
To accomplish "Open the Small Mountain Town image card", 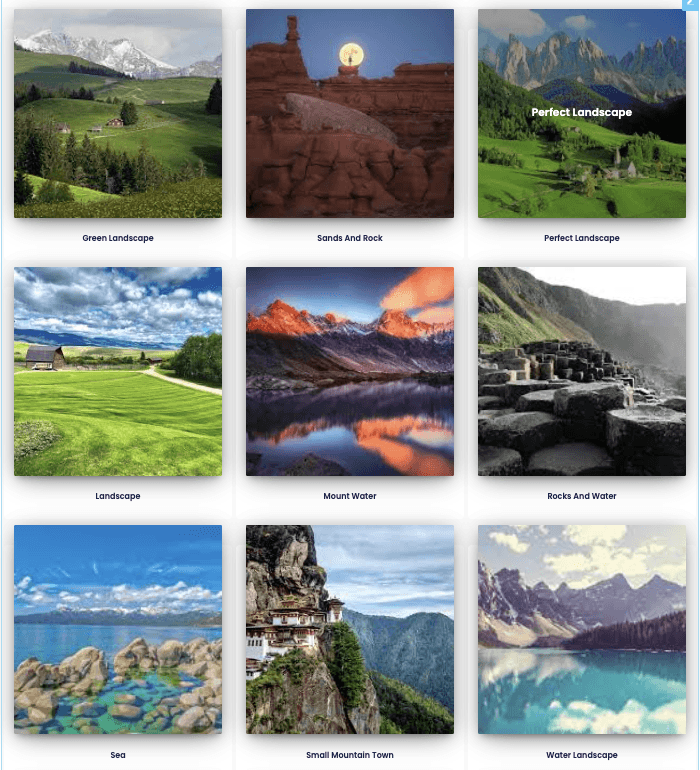I will [x=350, y=629].
